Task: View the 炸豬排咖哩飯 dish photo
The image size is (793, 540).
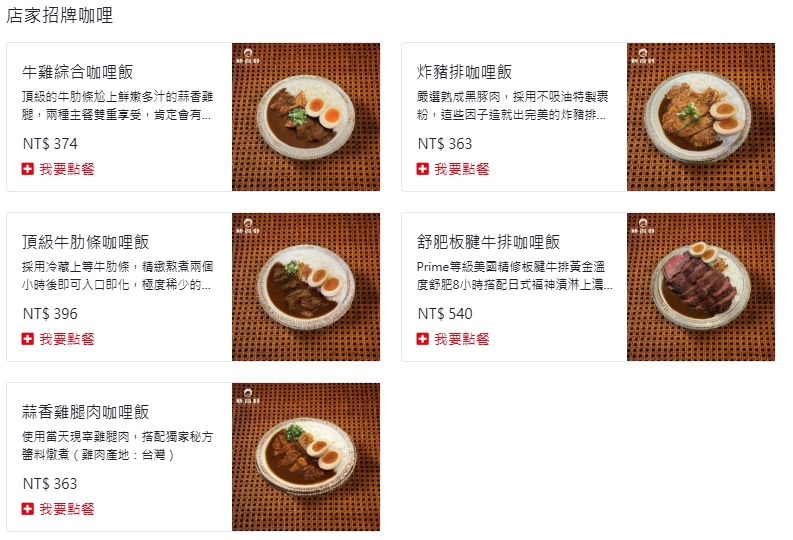Action: [701, 117]
